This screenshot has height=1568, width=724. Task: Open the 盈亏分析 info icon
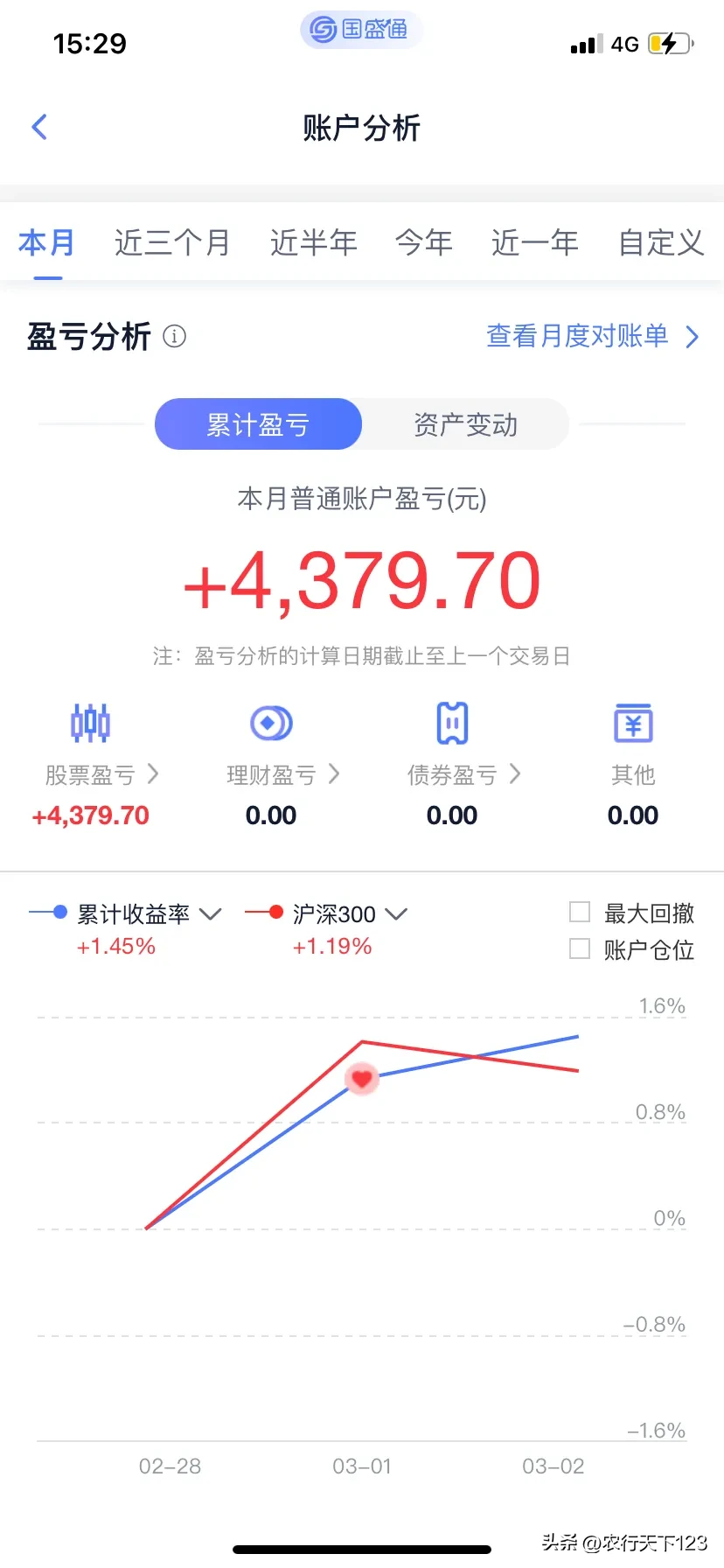pos(175,336)
